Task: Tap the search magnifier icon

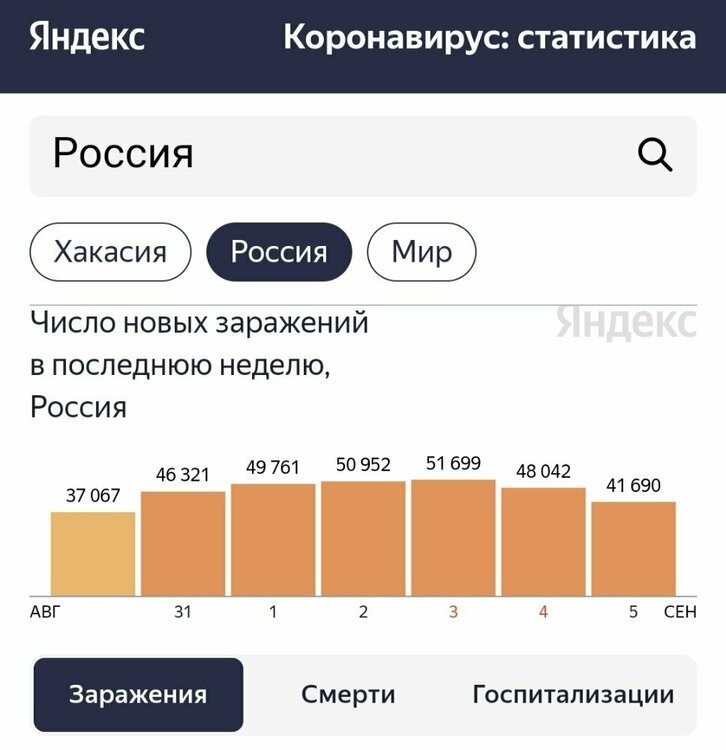Action: pyautogui.click(x=655, y=156)
